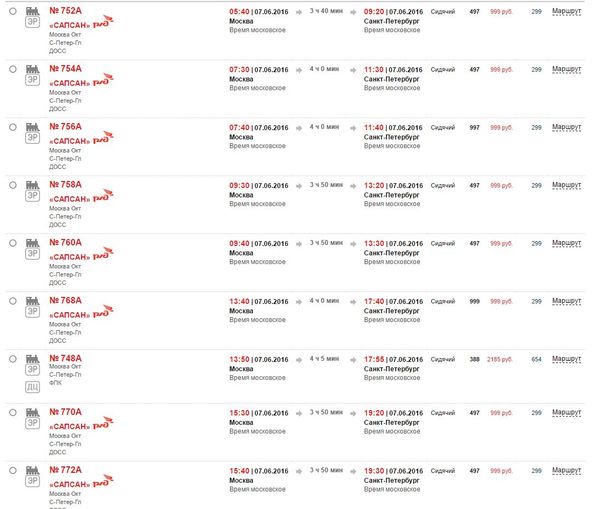Open Маршрут link for train 752A
Viewport: 600px width, 509px height.
[566, 12]
